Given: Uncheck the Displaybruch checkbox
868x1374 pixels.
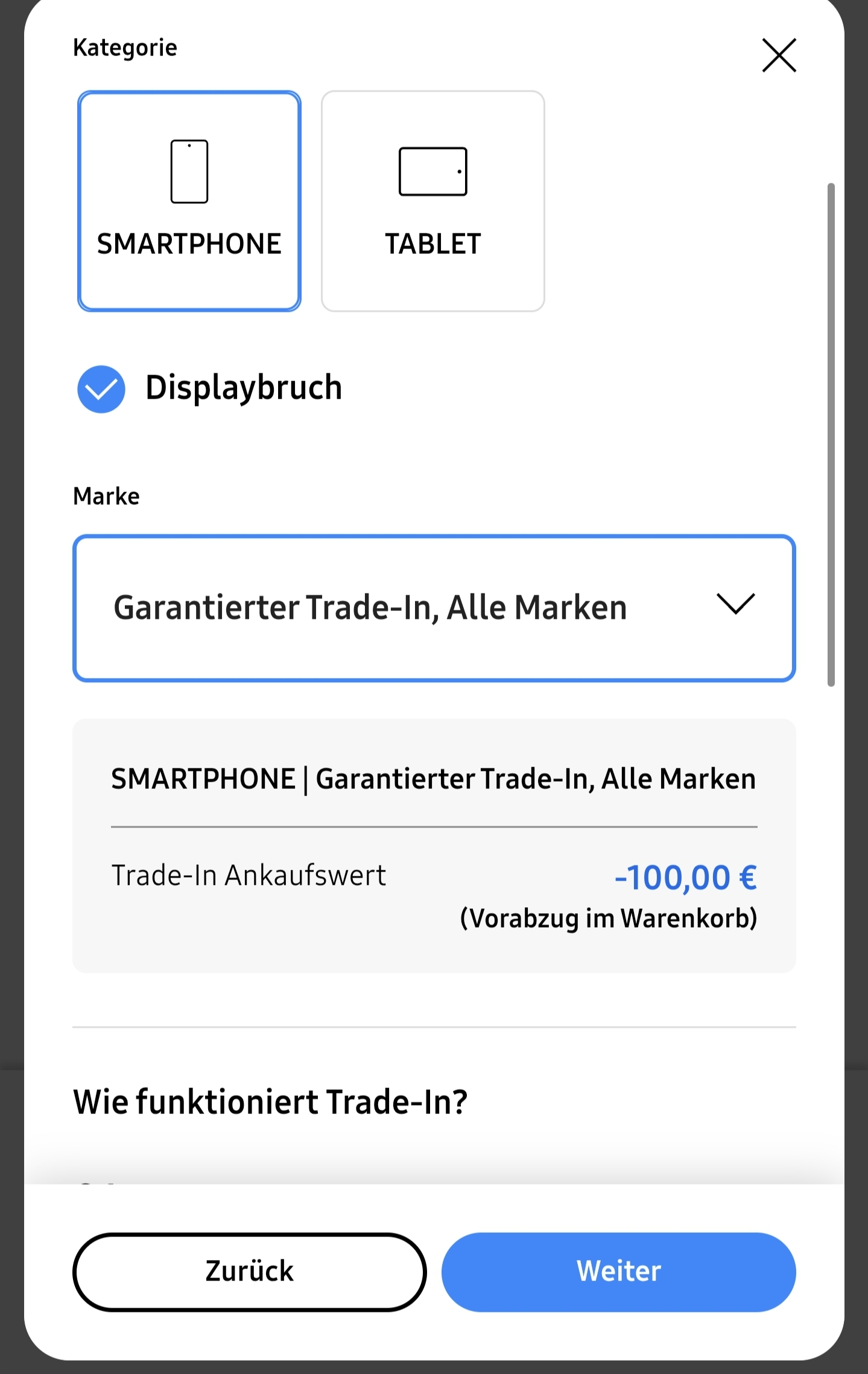Looking at the screenshot, I should point(101,389).
